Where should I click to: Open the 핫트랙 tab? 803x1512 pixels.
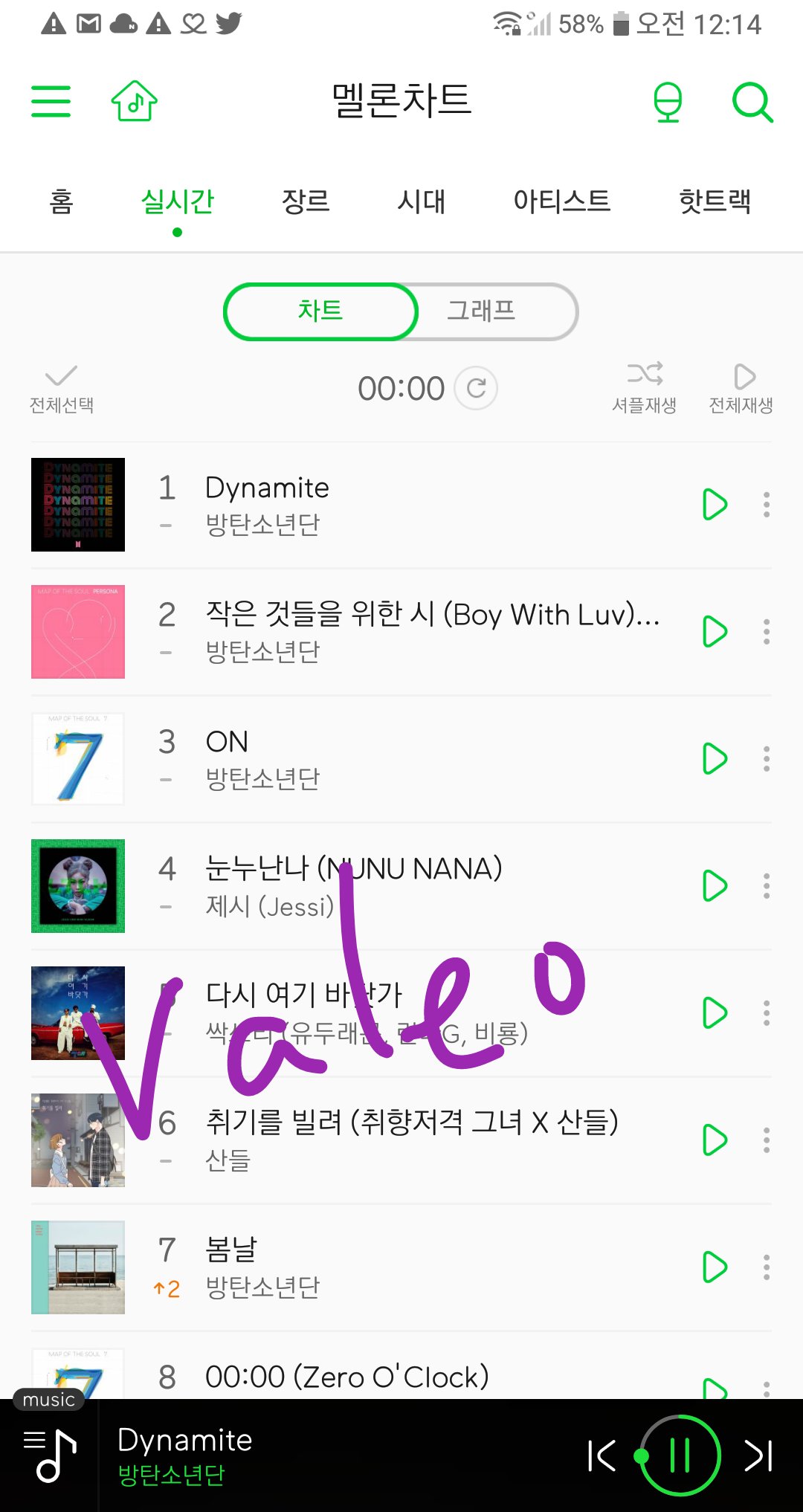[x=715, y=201]
